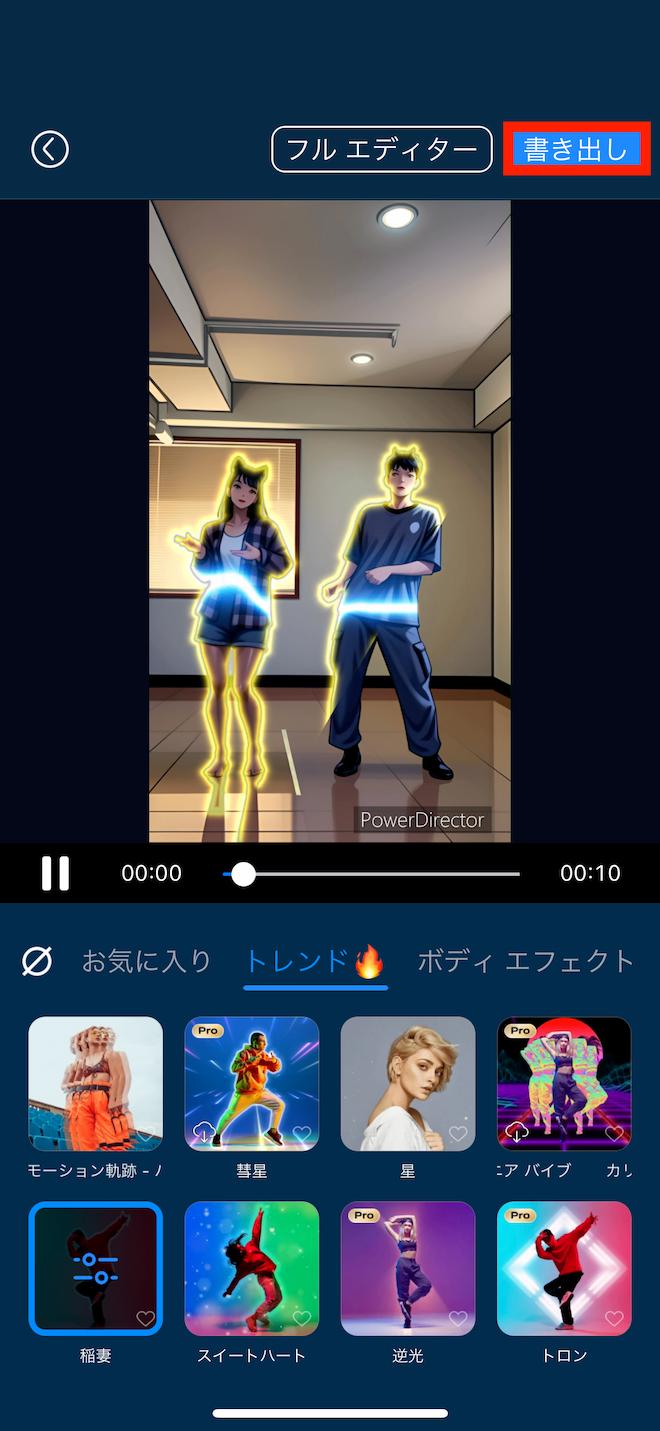Open settings for the 稲妻 effect
Screen dimensions: 660x1431
(x=95, y=1269)
